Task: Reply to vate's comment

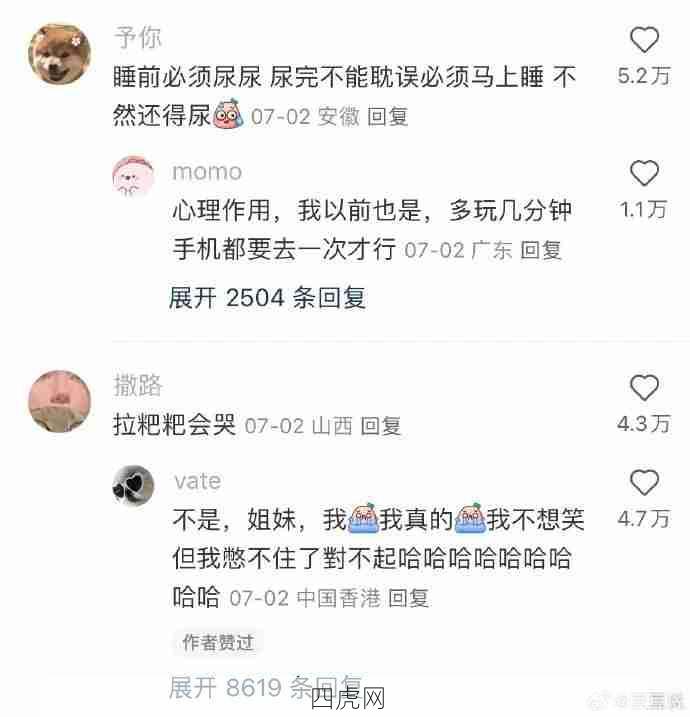Action: (408, 599)
